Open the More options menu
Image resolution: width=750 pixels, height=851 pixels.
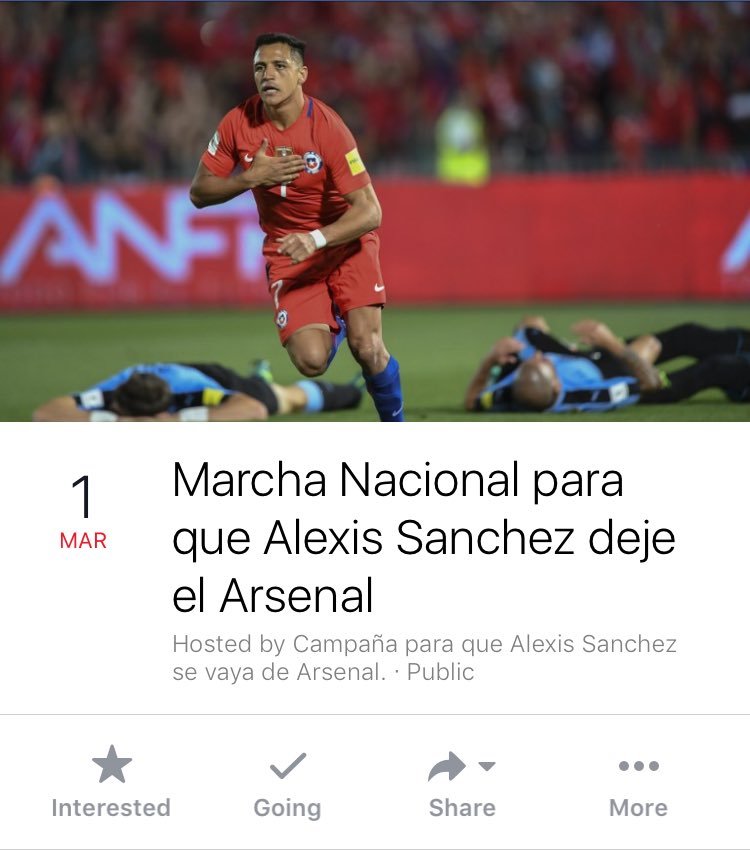tap(638, 783)
